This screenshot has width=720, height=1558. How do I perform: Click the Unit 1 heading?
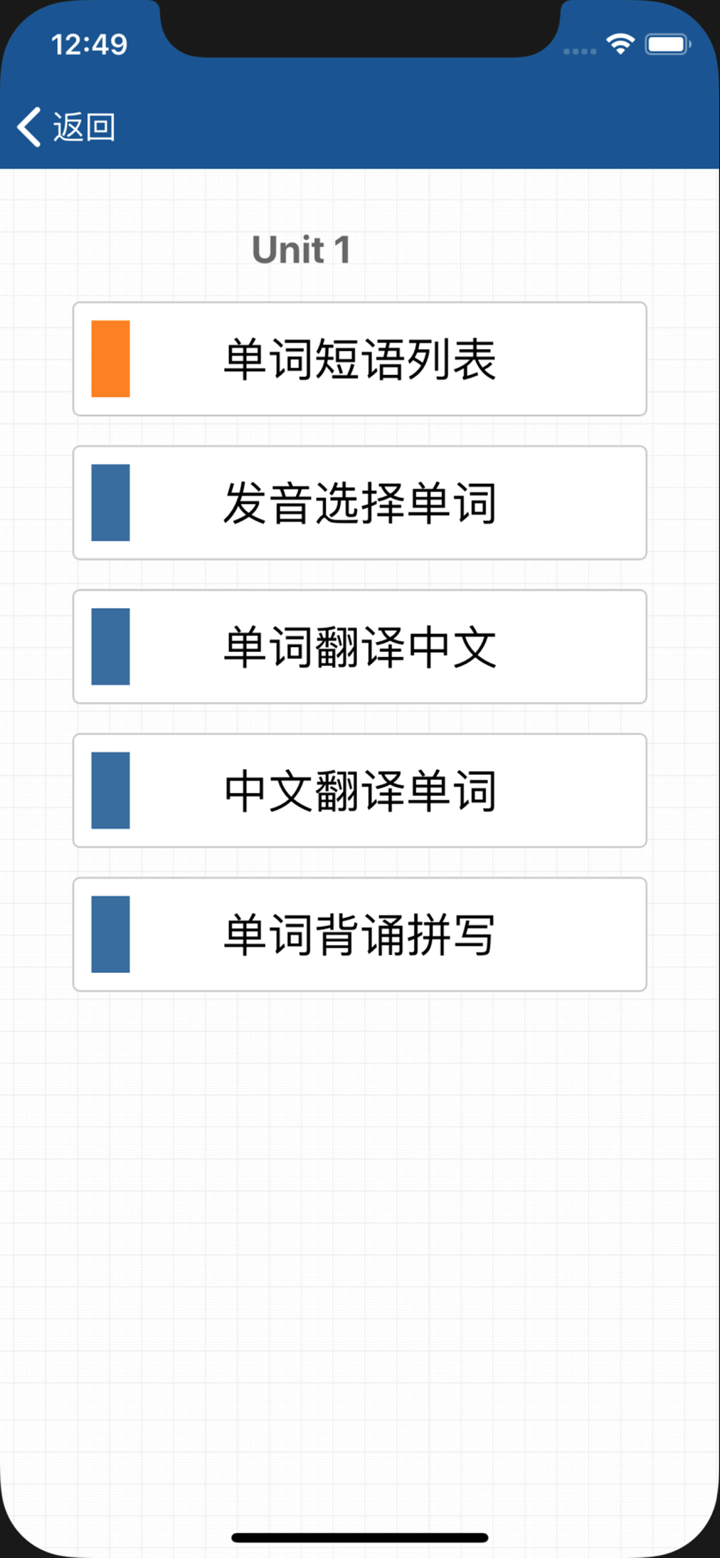point(301,250)
